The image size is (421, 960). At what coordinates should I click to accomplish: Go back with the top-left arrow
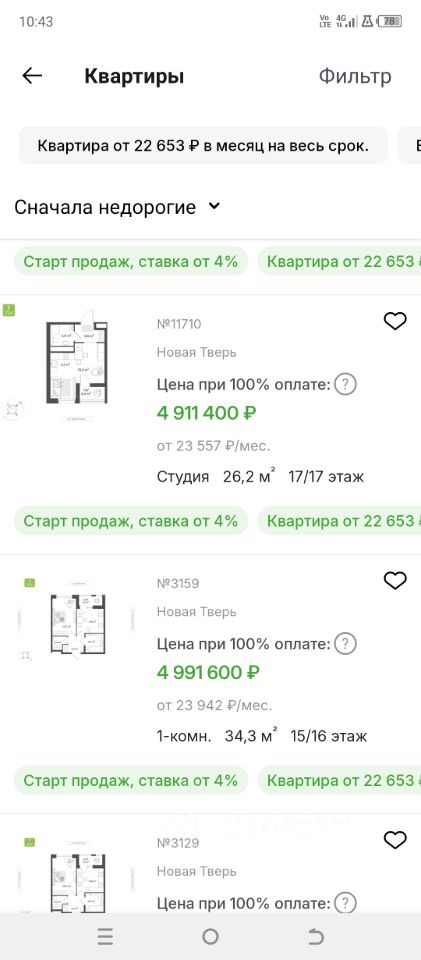[x=32, y=76]
